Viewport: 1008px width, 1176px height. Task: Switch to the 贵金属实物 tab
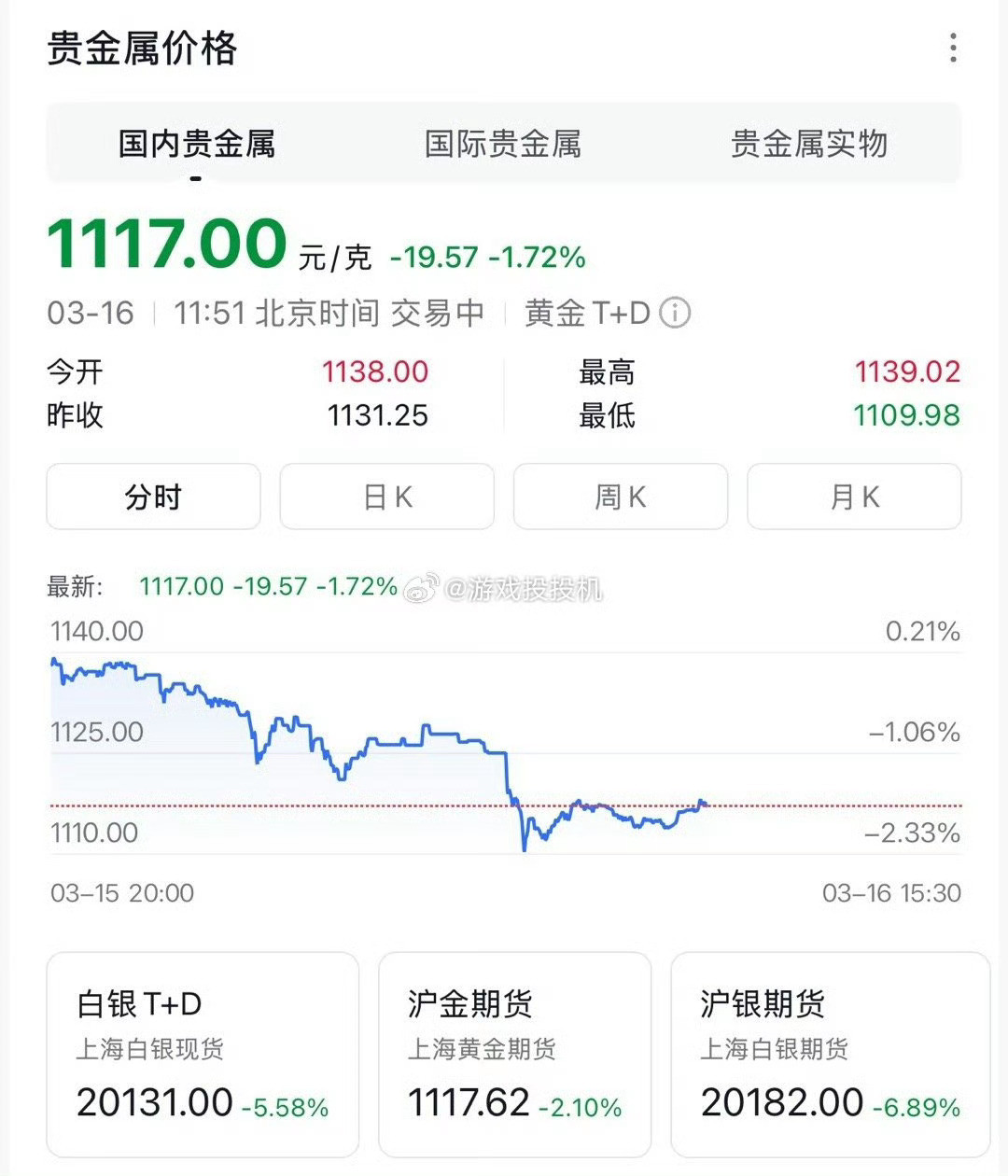point(810,143)
